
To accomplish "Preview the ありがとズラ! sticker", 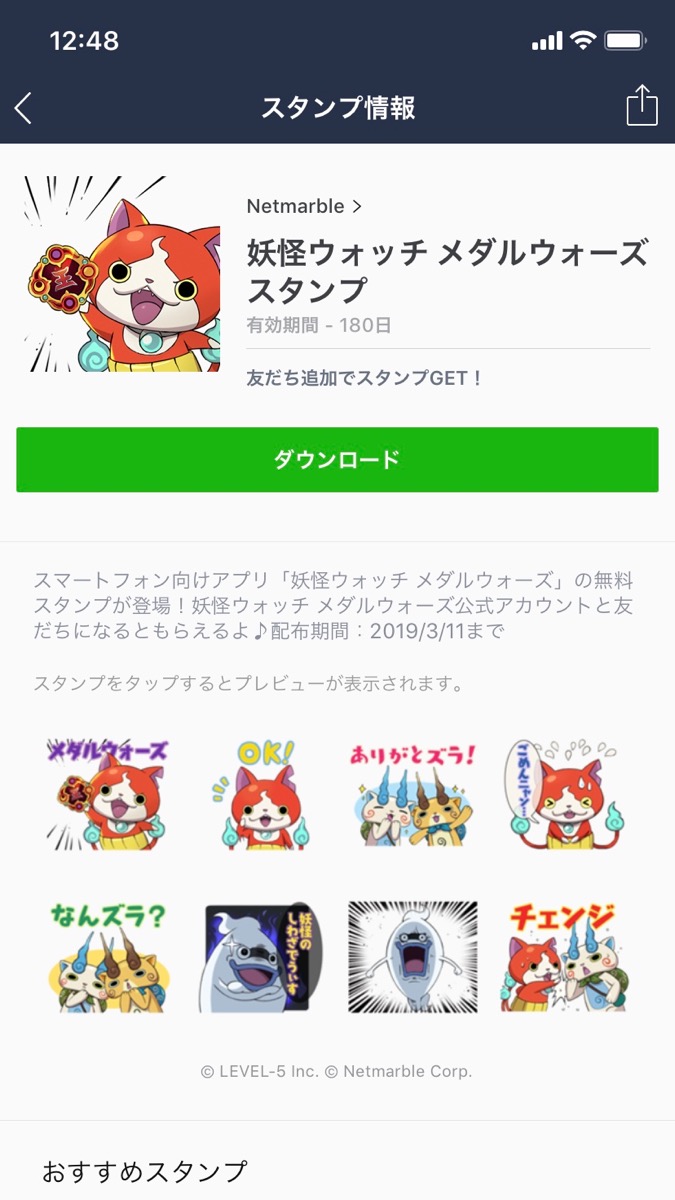I will pyautogui.click(x=412, y=795).
